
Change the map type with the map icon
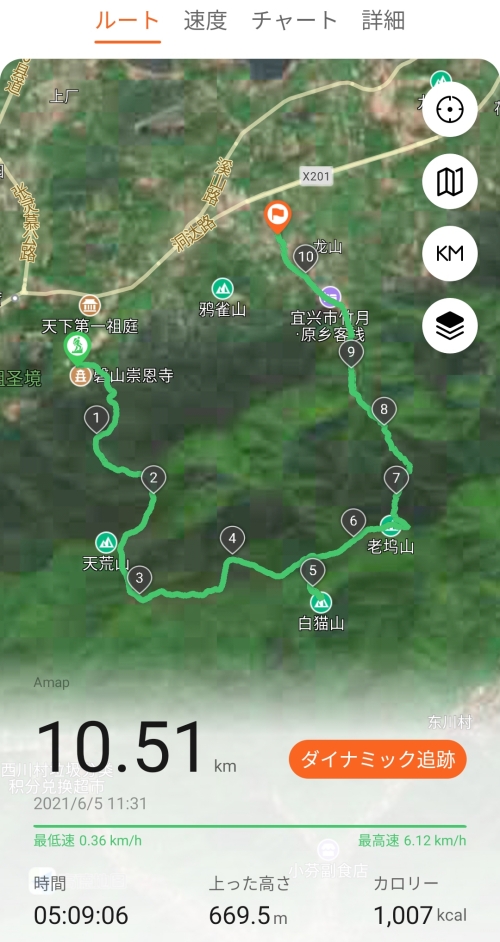pyautogui.click(x=450, y=181)
